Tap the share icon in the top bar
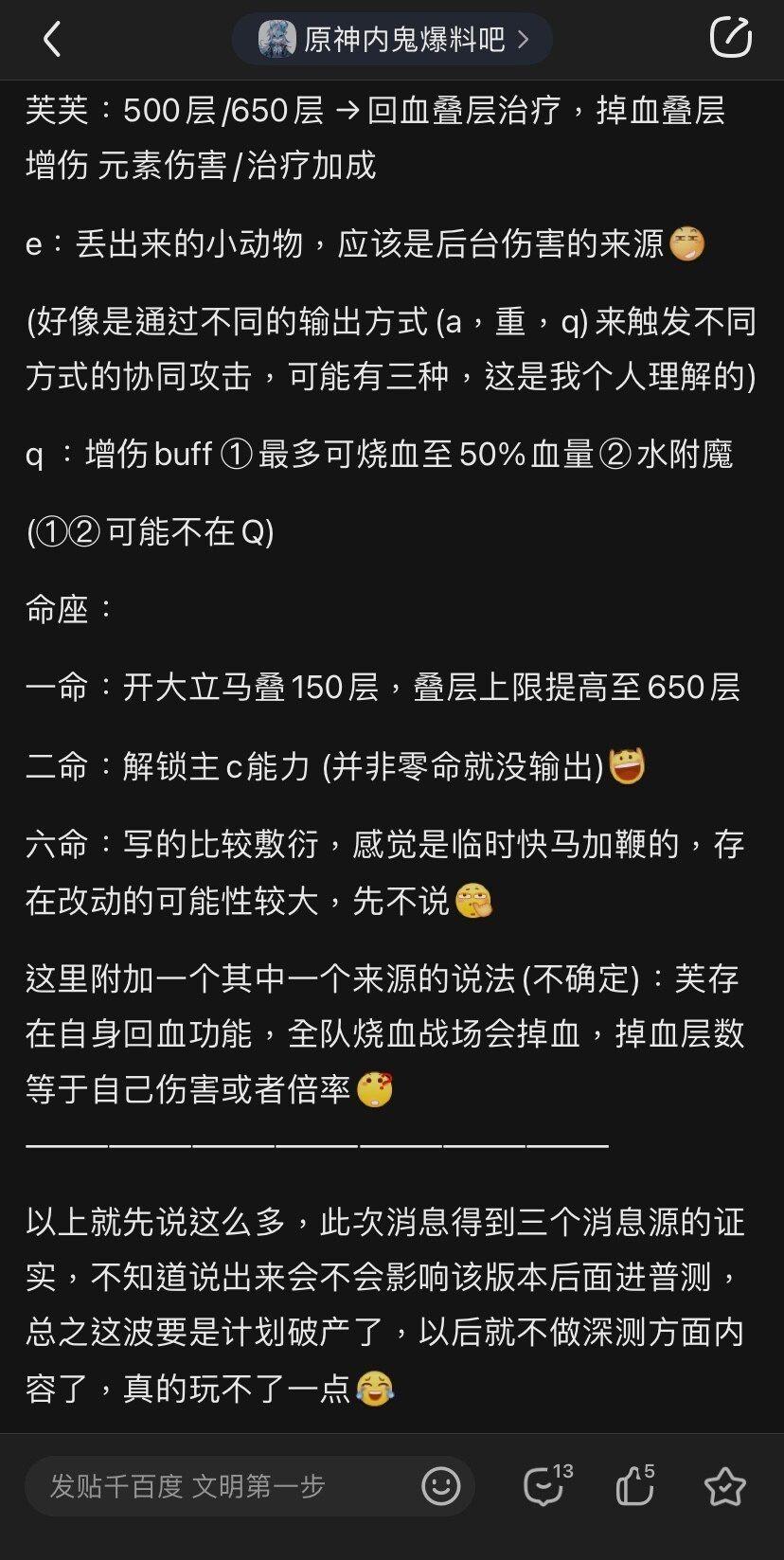The image size is (784, 1560). [x=730, y=38]
